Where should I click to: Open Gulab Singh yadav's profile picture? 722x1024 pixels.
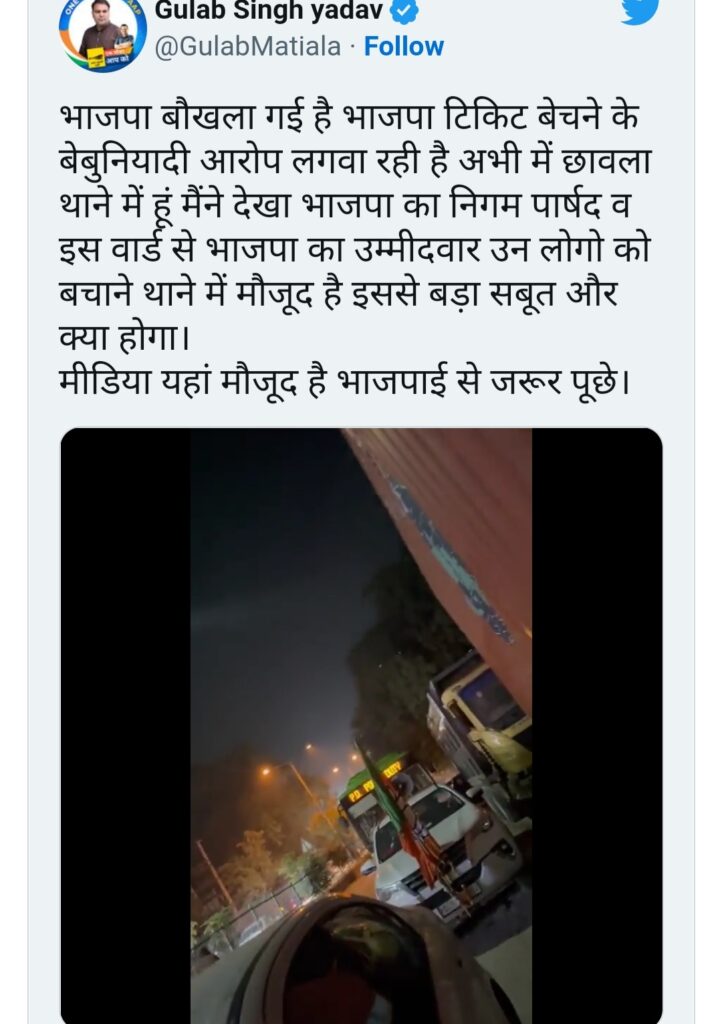click(103, 33)
